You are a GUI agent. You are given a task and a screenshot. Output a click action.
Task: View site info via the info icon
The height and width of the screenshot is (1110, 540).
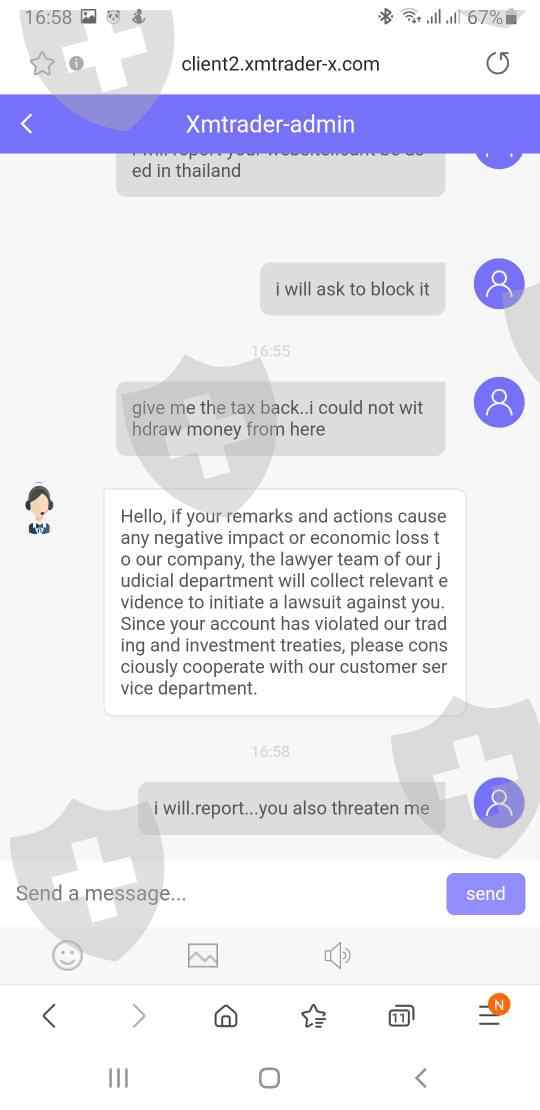[x=76, y=64]
